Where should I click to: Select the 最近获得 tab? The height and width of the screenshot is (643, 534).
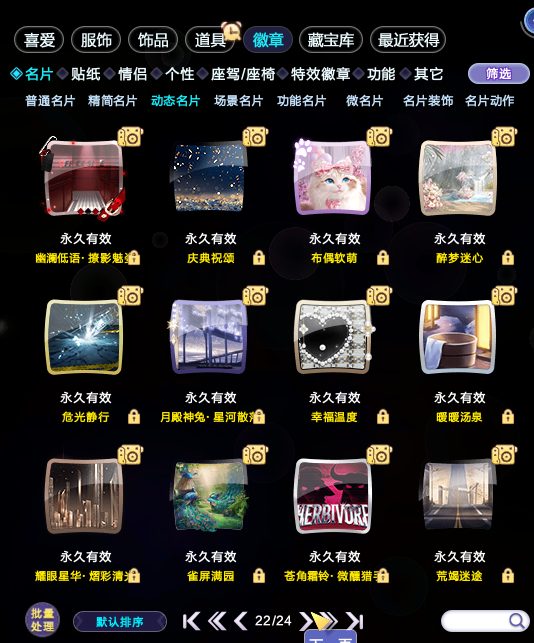pos(408,40)
